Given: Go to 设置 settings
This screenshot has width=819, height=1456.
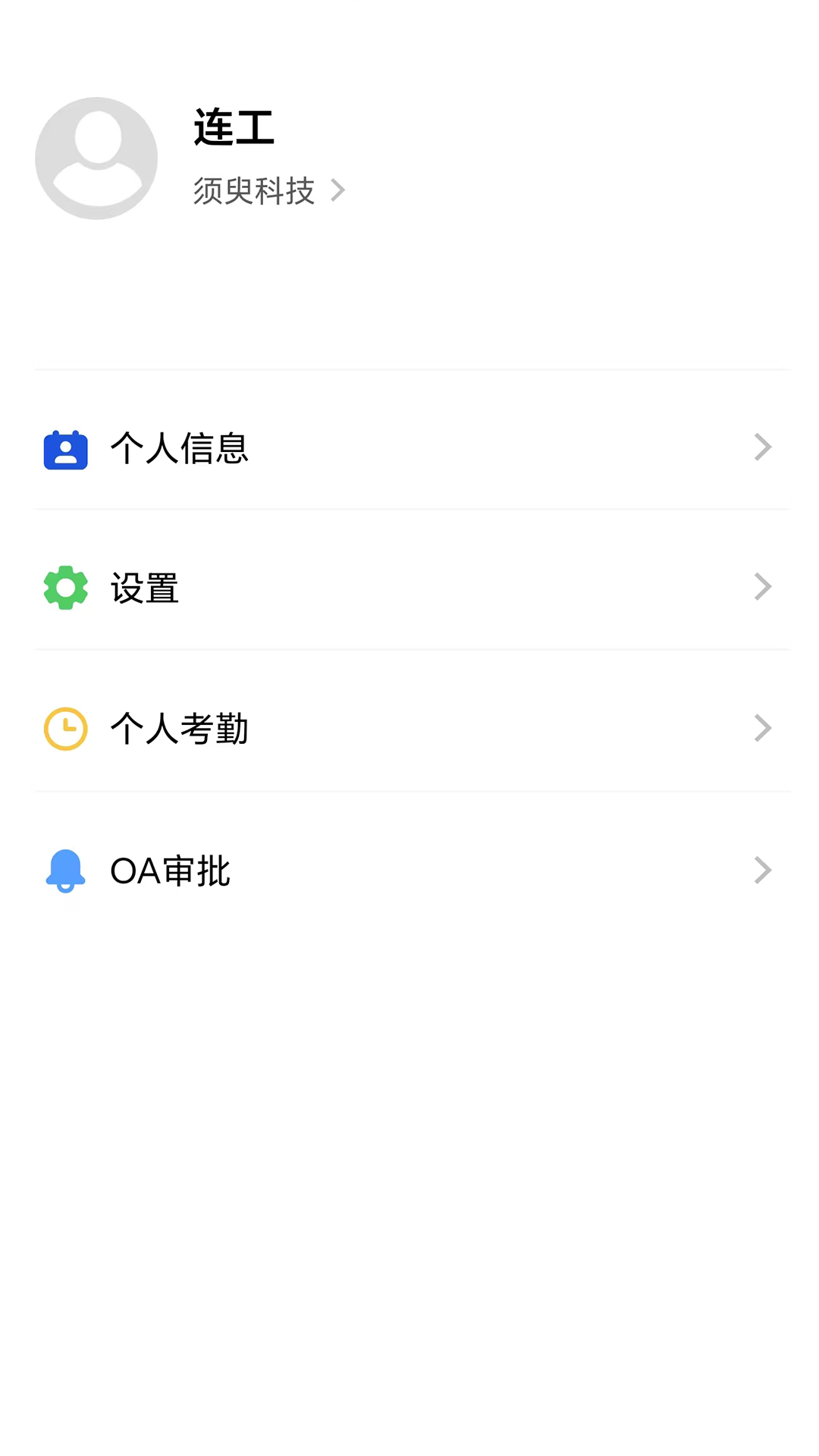Looking at the screenshot, I should (409, 588).
